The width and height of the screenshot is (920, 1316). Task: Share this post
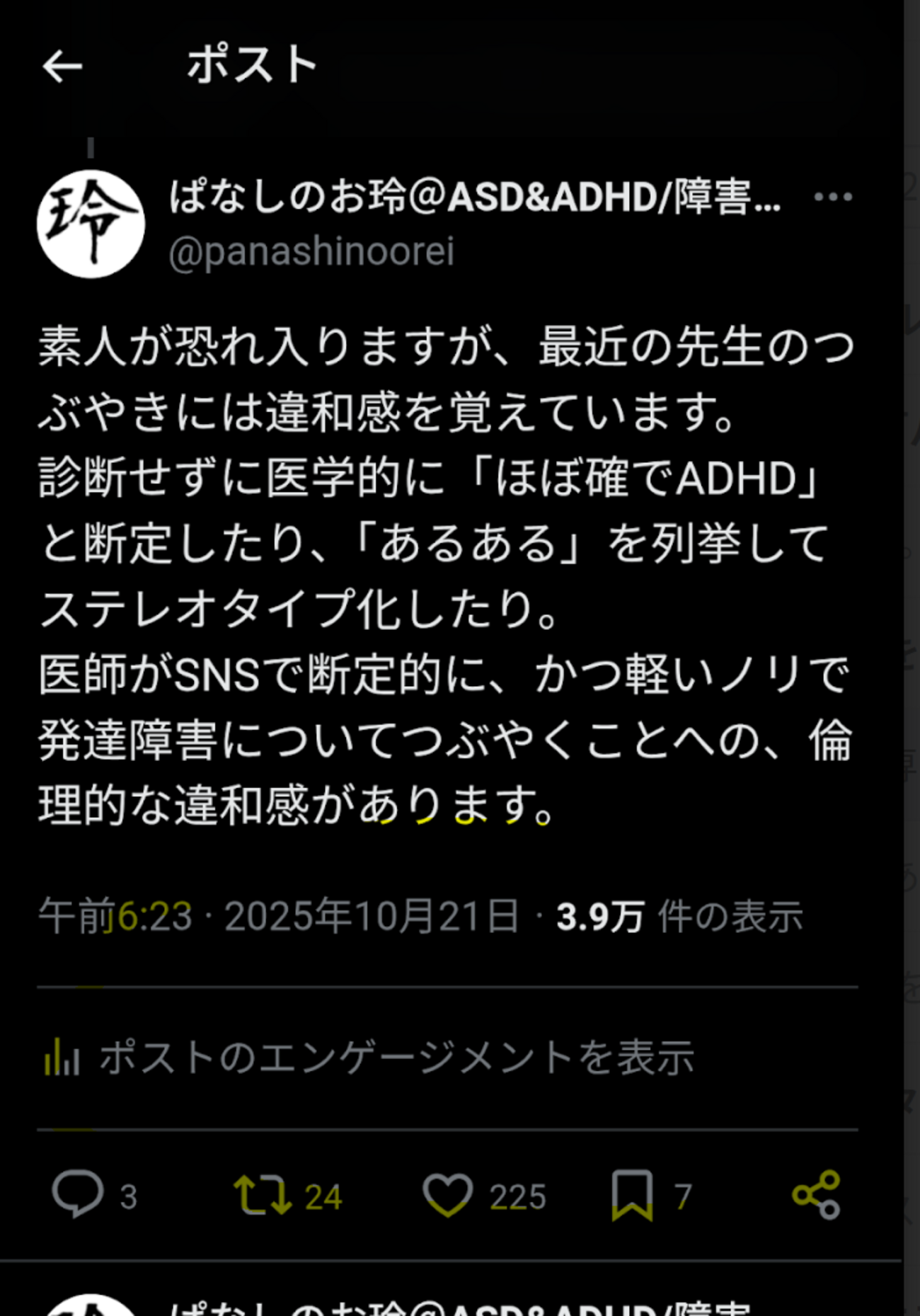(x=816, y=1195)
